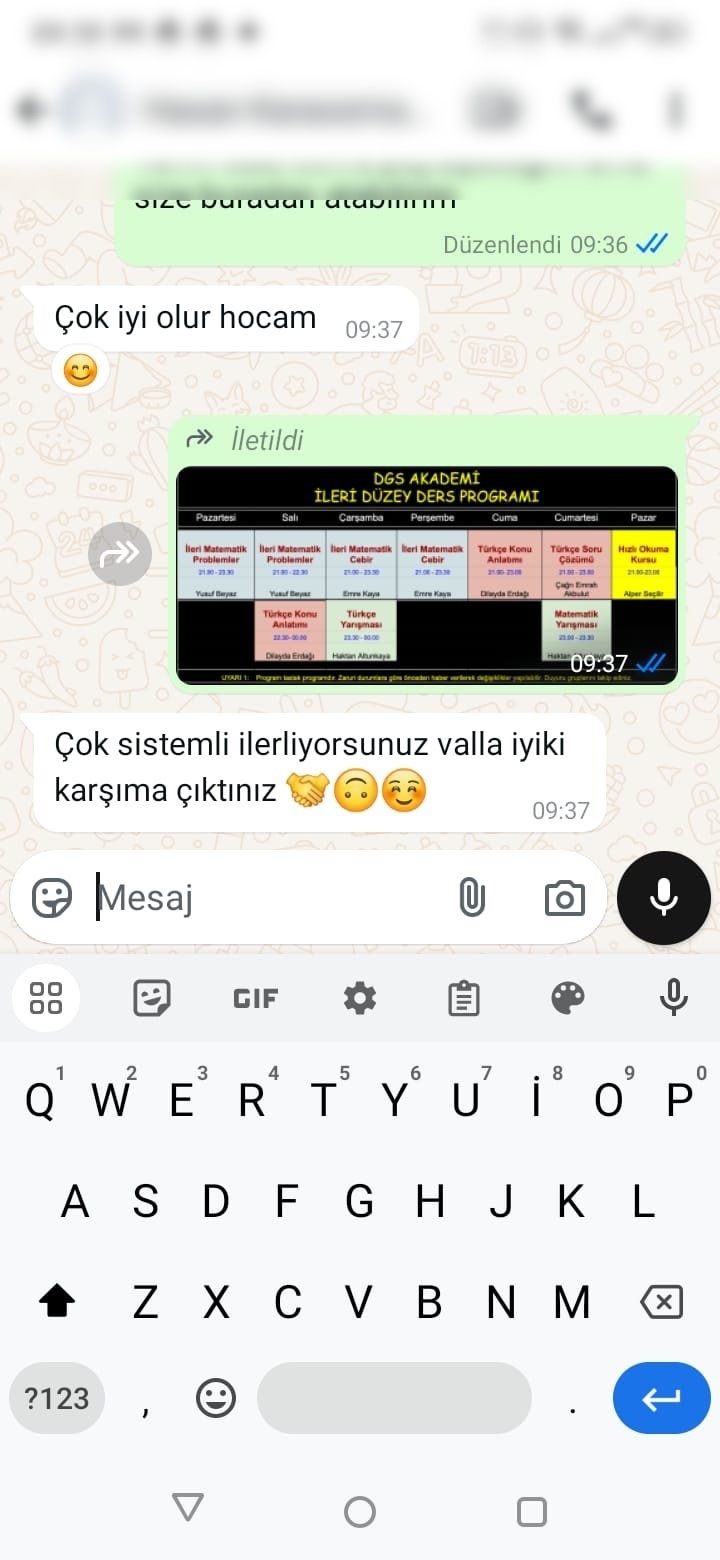Tap the system home button

click(x=360, y=1511)
